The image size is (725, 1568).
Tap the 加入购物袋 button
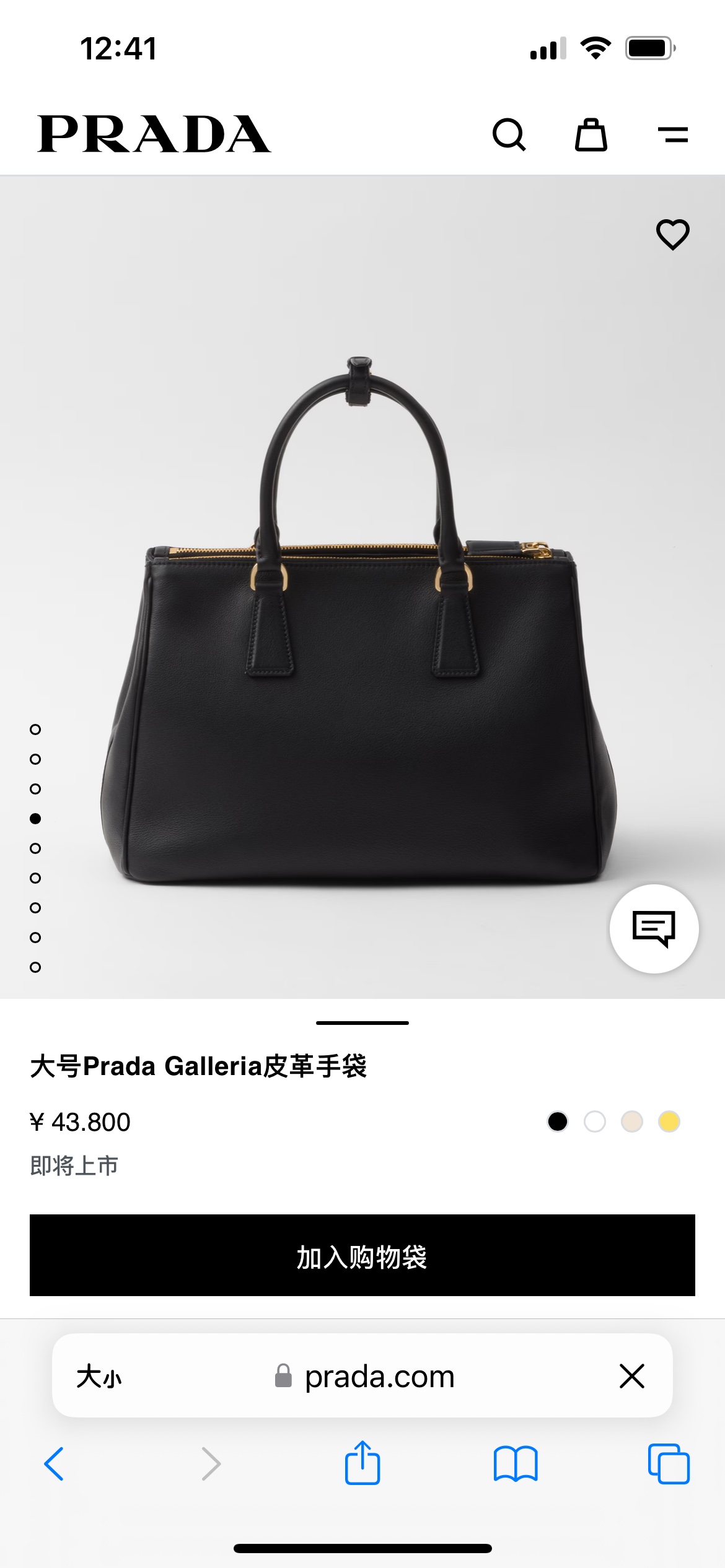click(x=362, y=1255)
